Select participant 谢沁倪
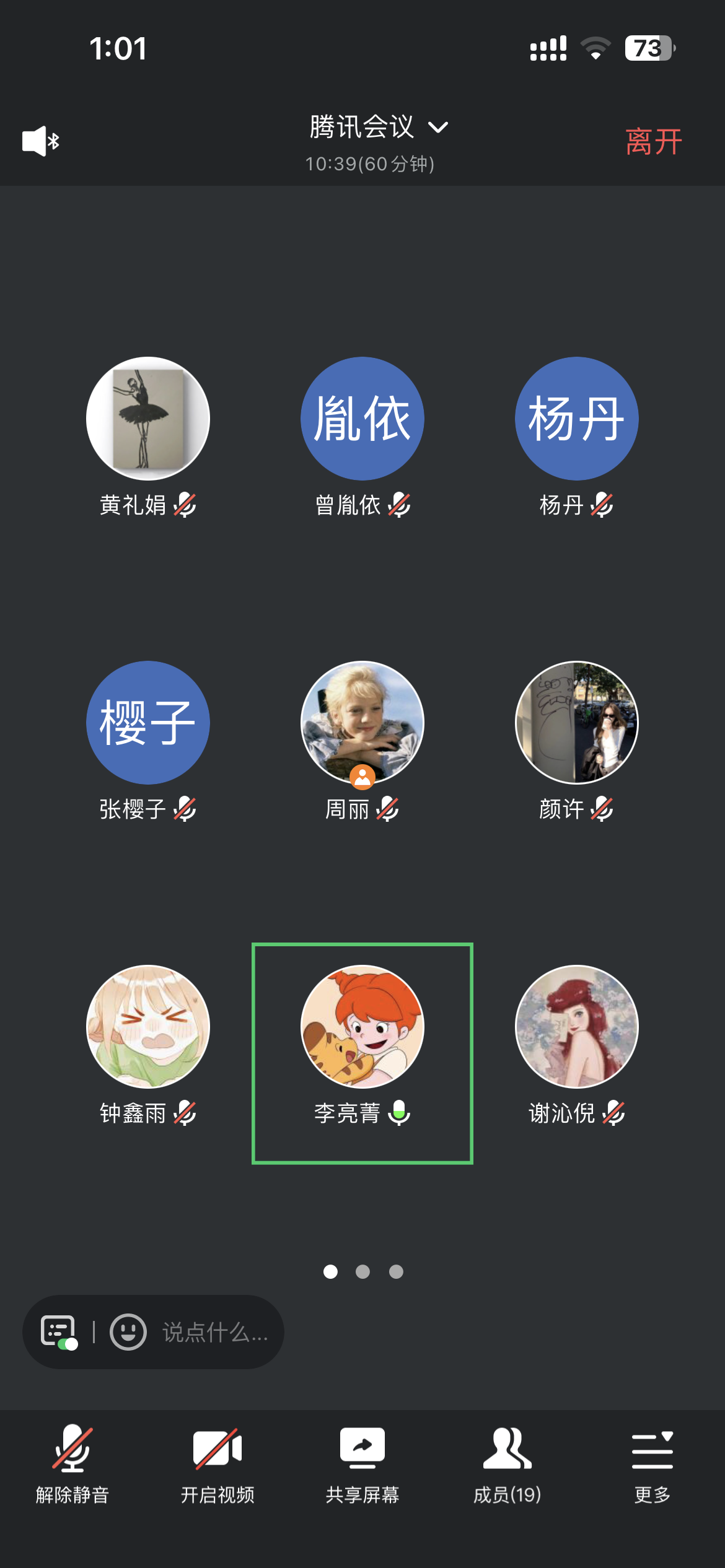725x1568 pixels. point(576,1027)
